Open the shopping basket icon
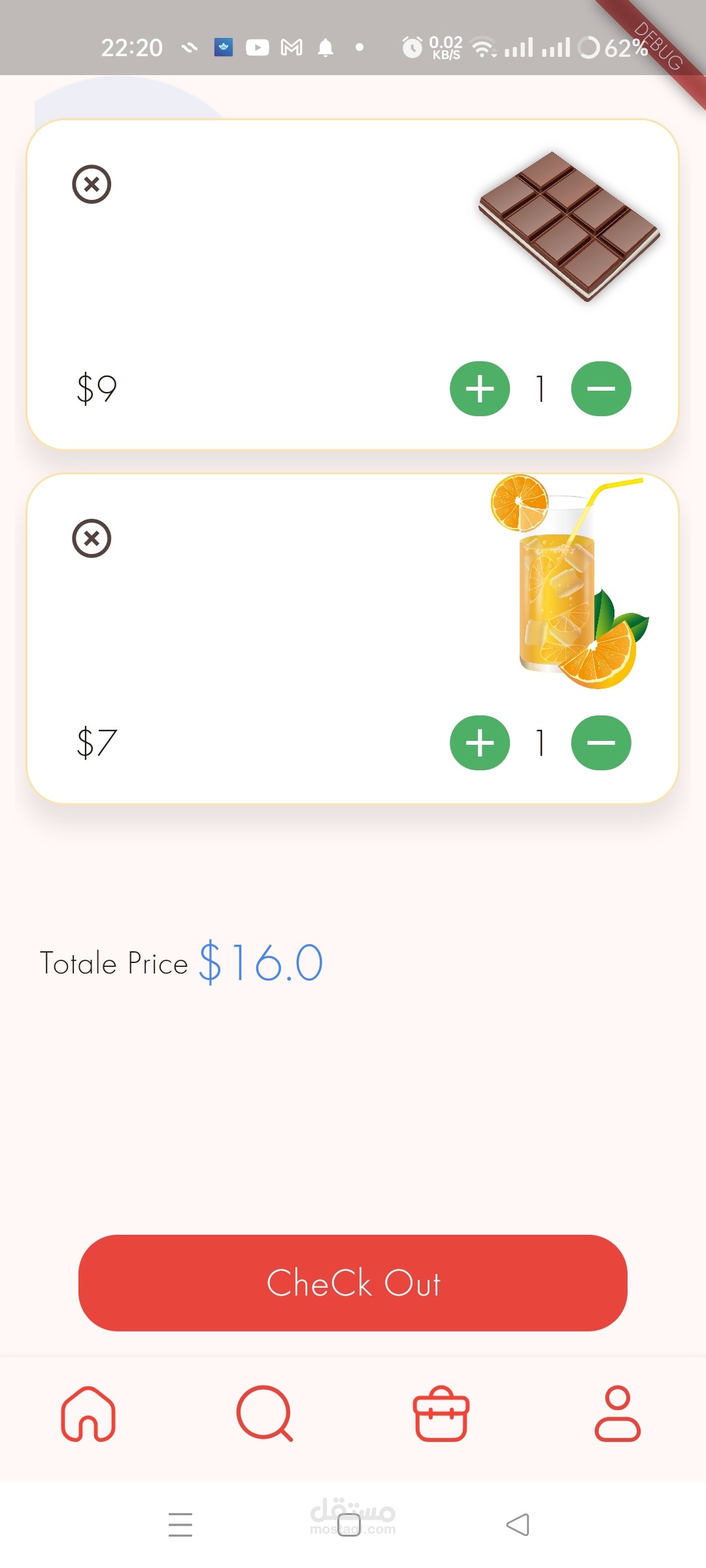 [x=441, y=1414]
